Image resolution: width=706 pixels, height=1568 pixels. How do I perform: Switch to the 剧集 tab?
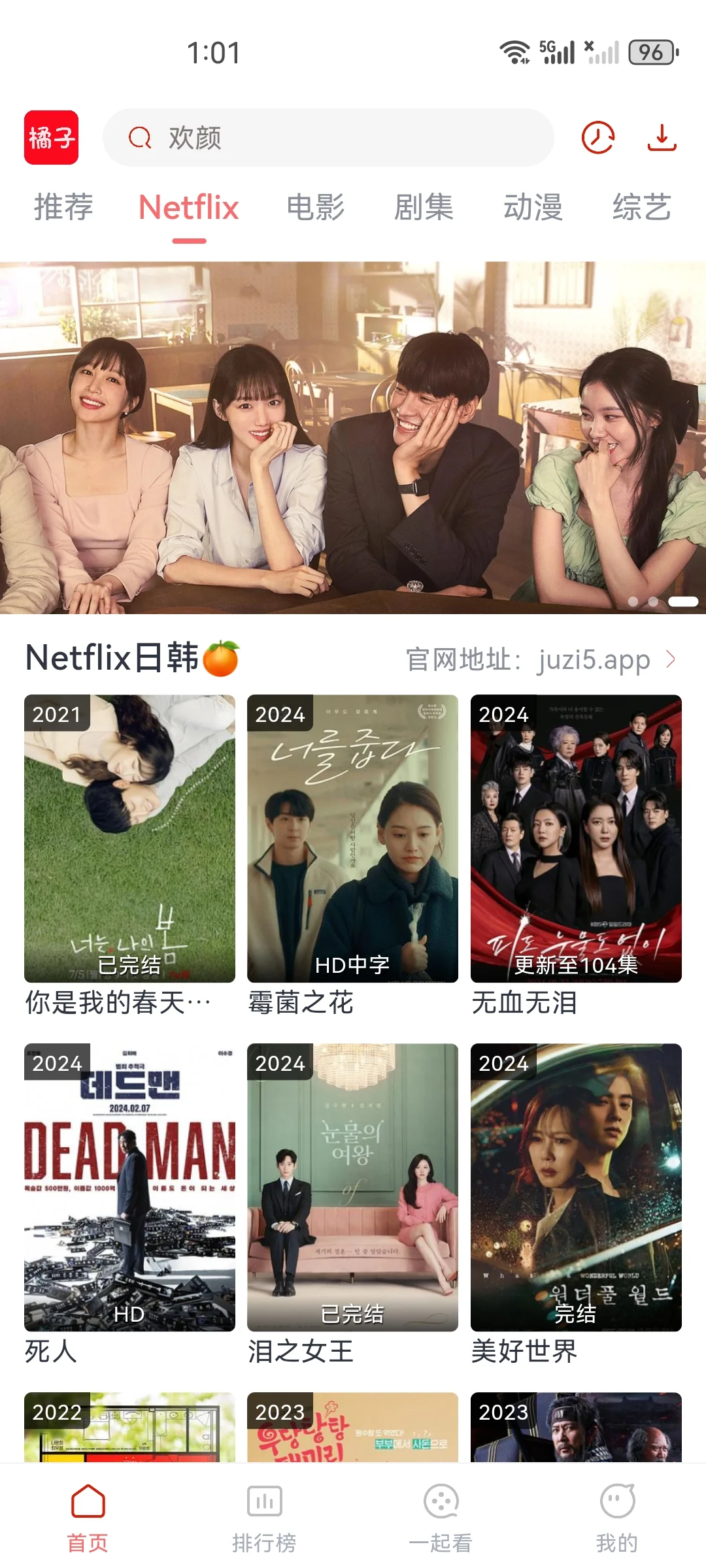pyautogui.click(x=424, y=208)
